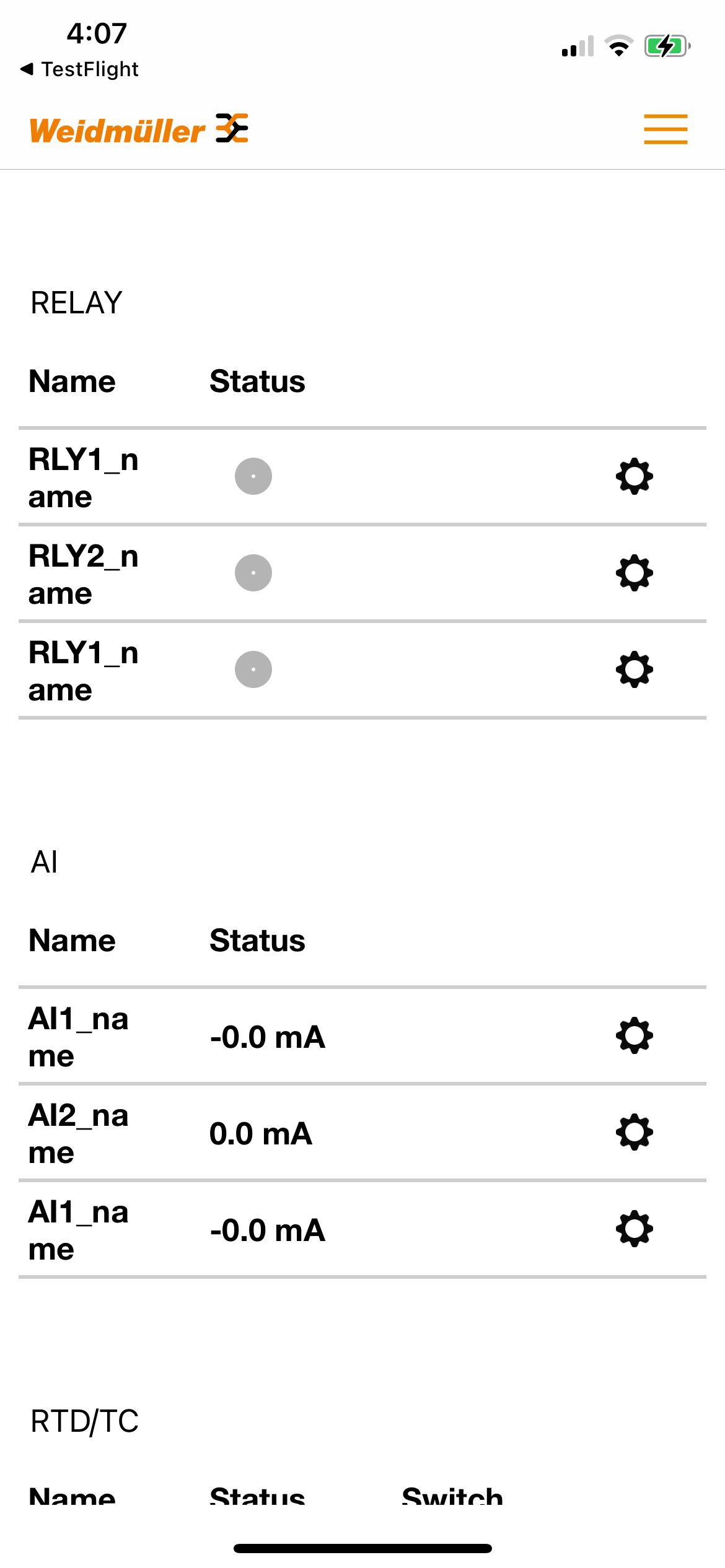Open the hamburger menu
This screenshot has width=725, height=1568.
pyautogui.click(x=665, y=129)
